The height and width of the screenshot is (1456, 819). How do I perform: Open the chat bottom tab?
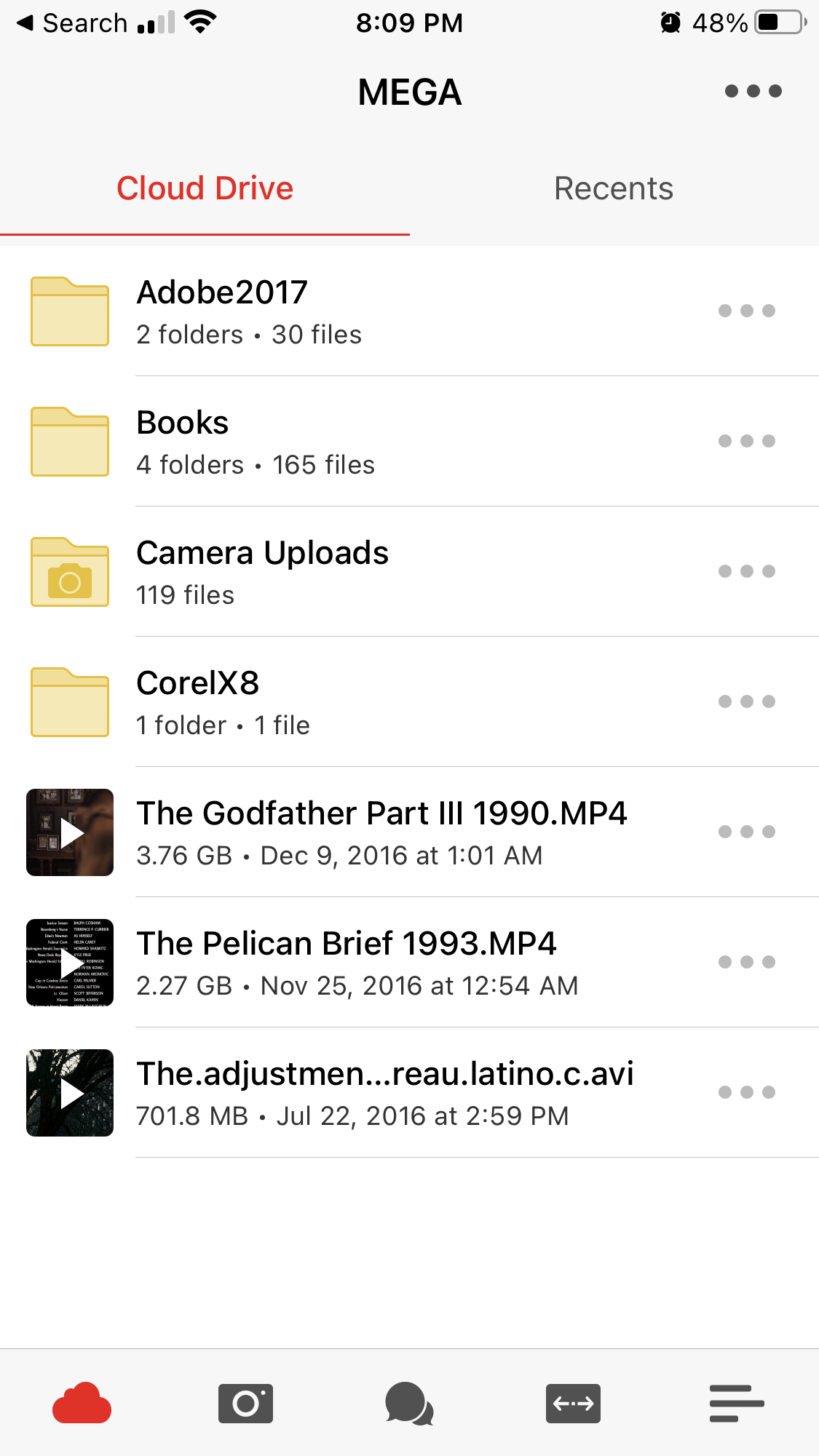tap(409, 1403)
